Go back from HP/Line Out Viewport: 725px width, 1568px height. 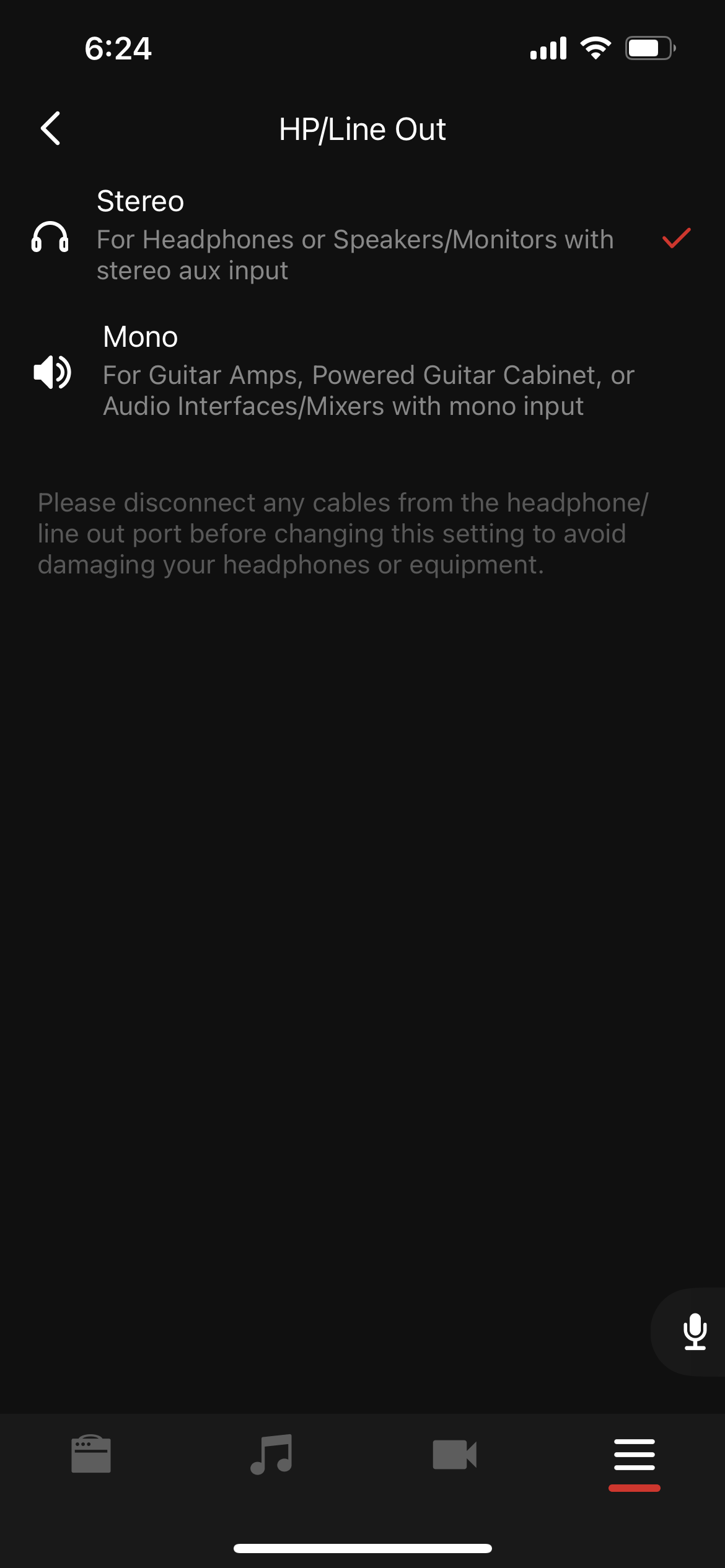(x=50, y=129)
